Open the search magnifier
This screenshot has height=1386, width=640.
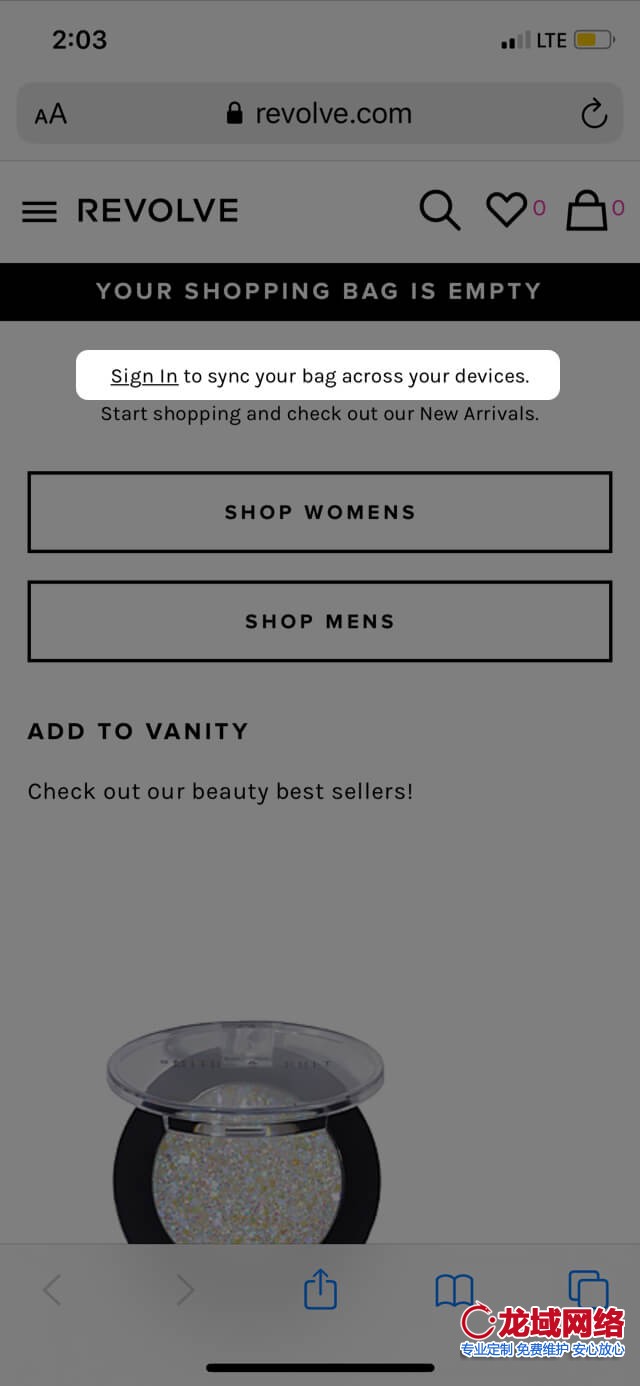[439, 211]
